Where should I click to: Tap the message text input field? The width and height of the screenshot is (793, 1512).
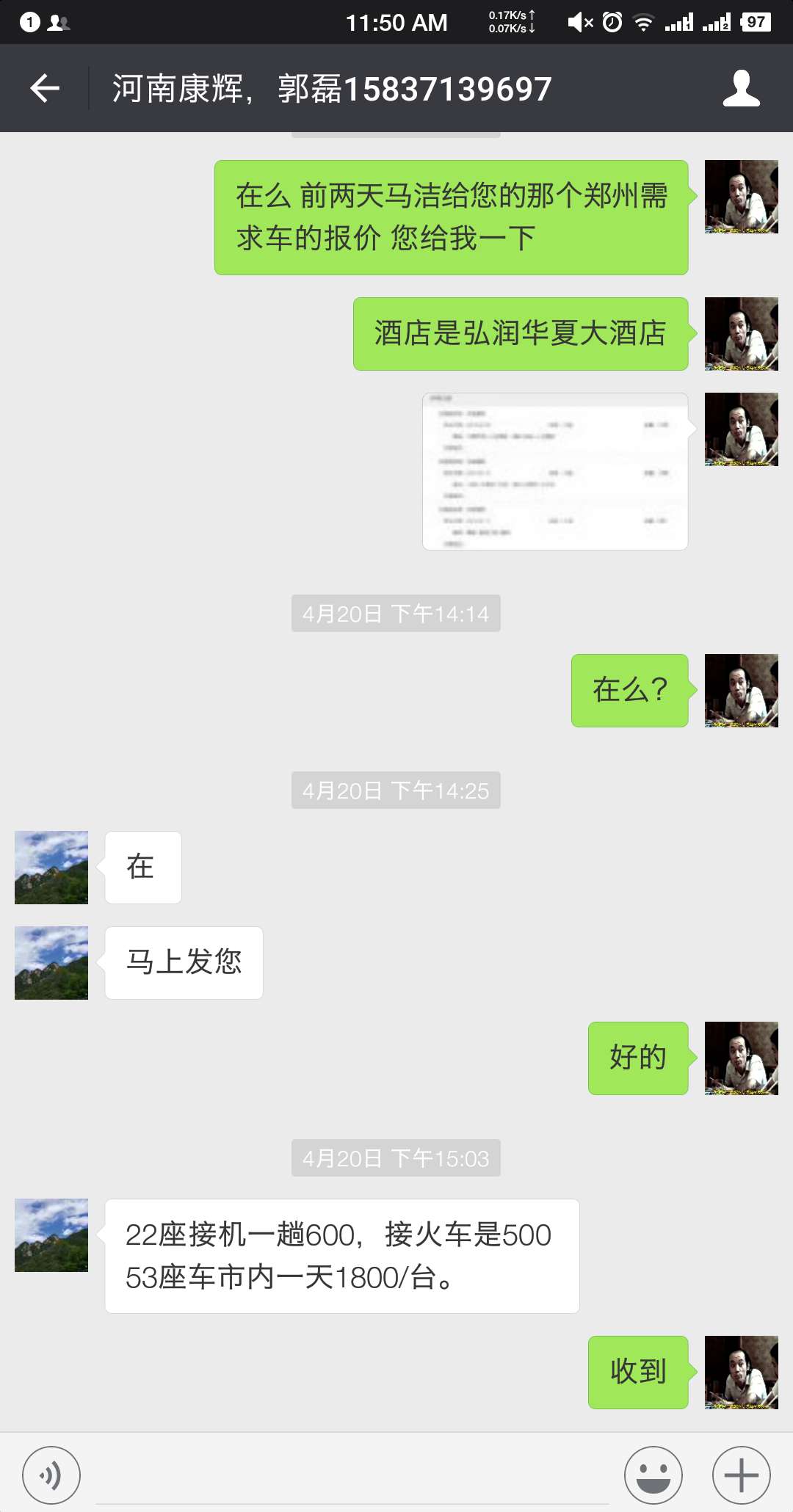(352, 1475)
